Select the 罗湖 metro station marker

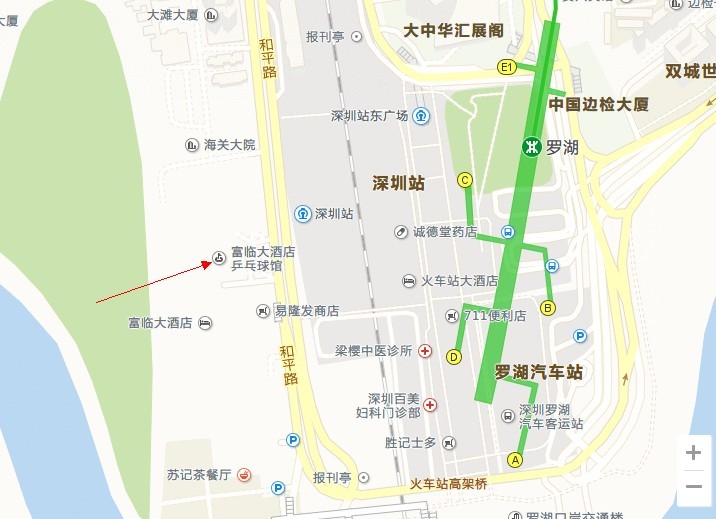pos(533,146)
